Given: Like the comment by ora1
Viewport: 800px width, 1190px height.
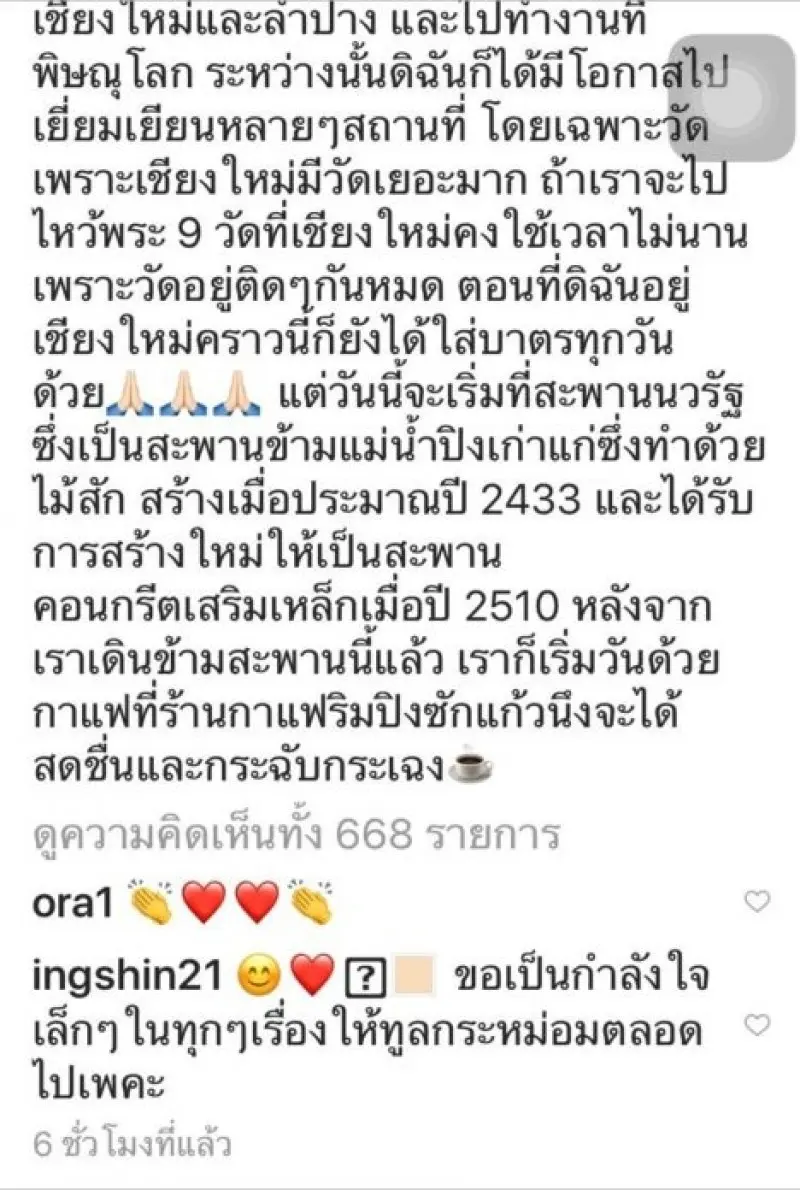Looking at the screenshot, I should click(x=759, y=902).
